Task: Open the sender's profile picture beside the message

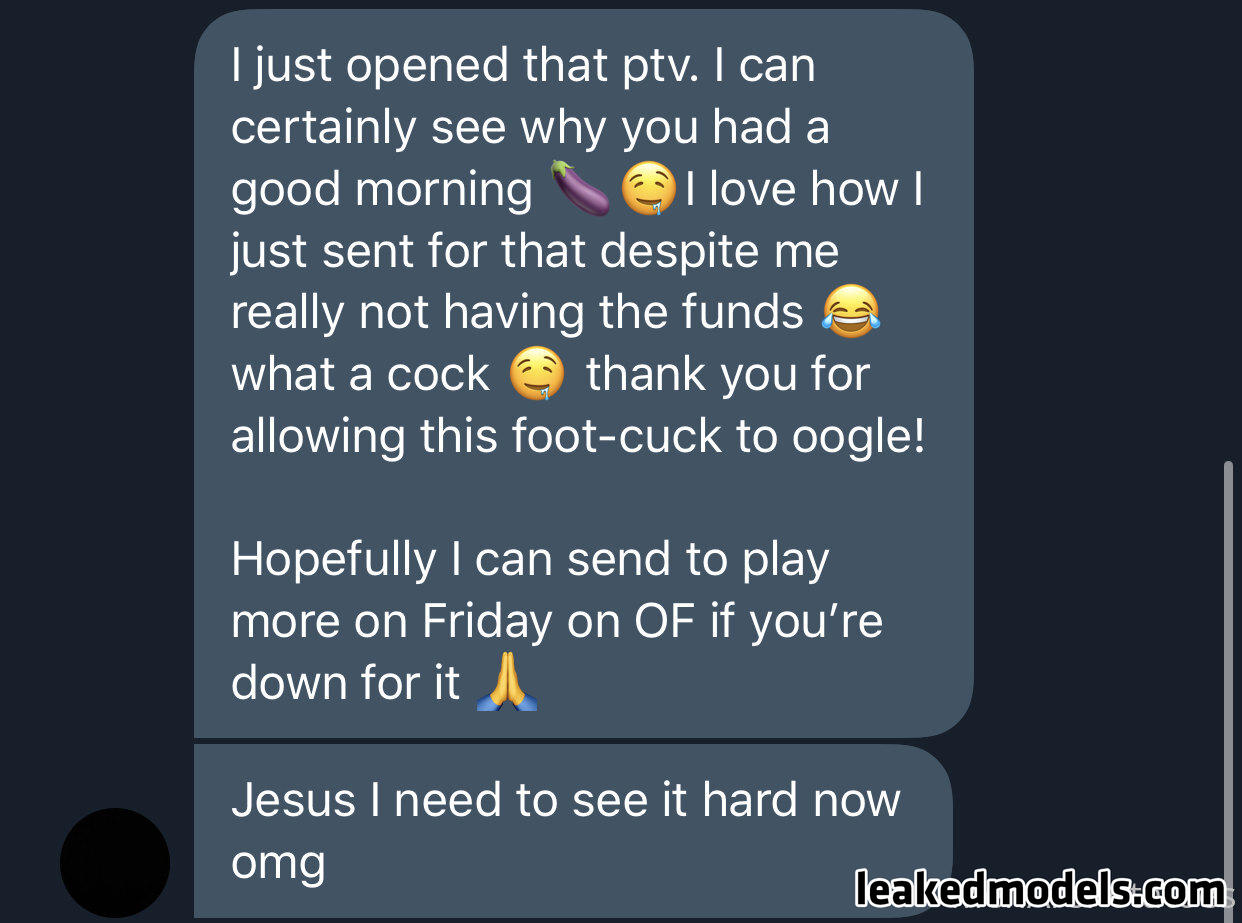Action: click(115, 862)
